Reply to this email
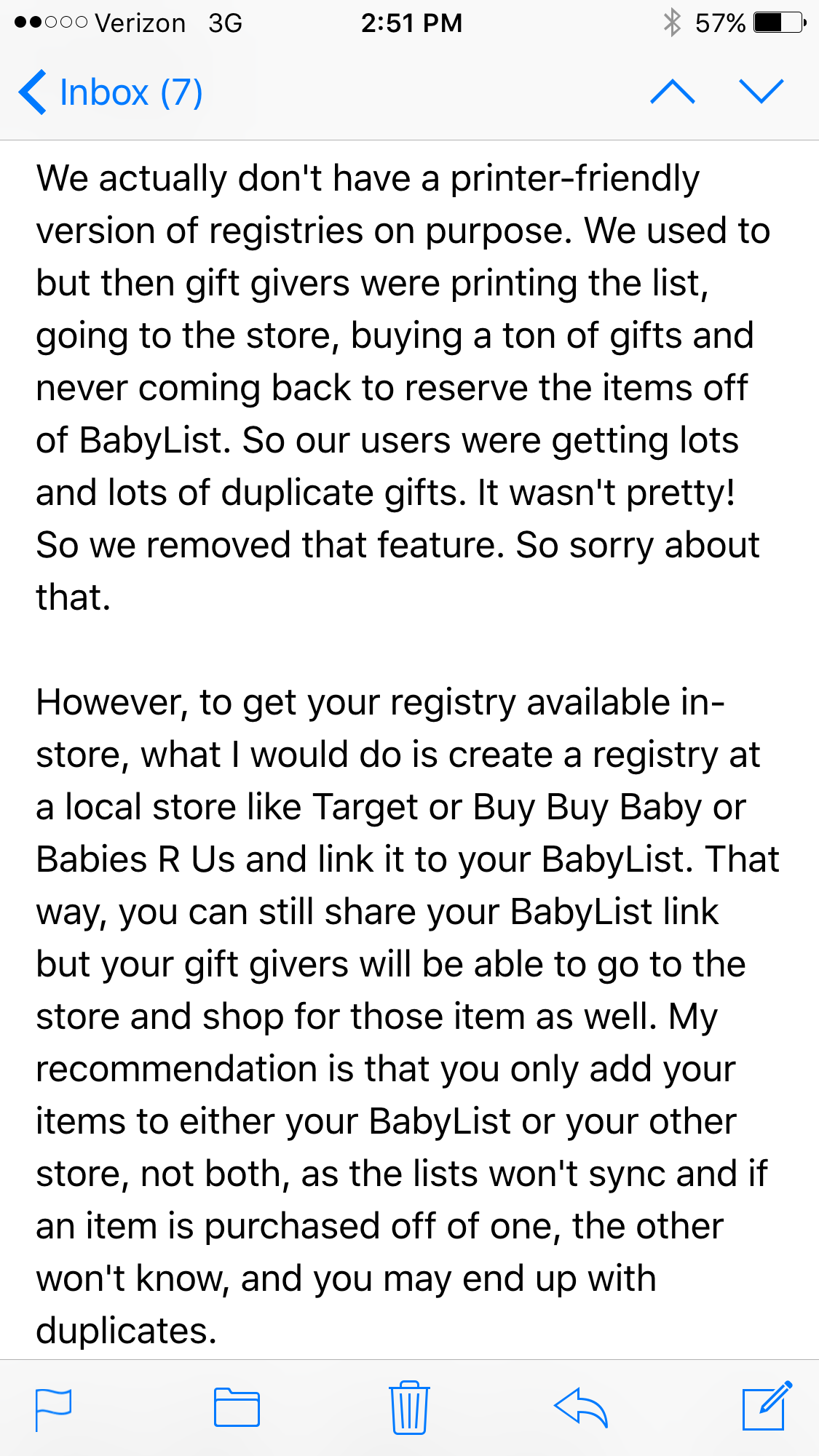The width and height of the screenshot is (819, 1456). coord(581,1407)
